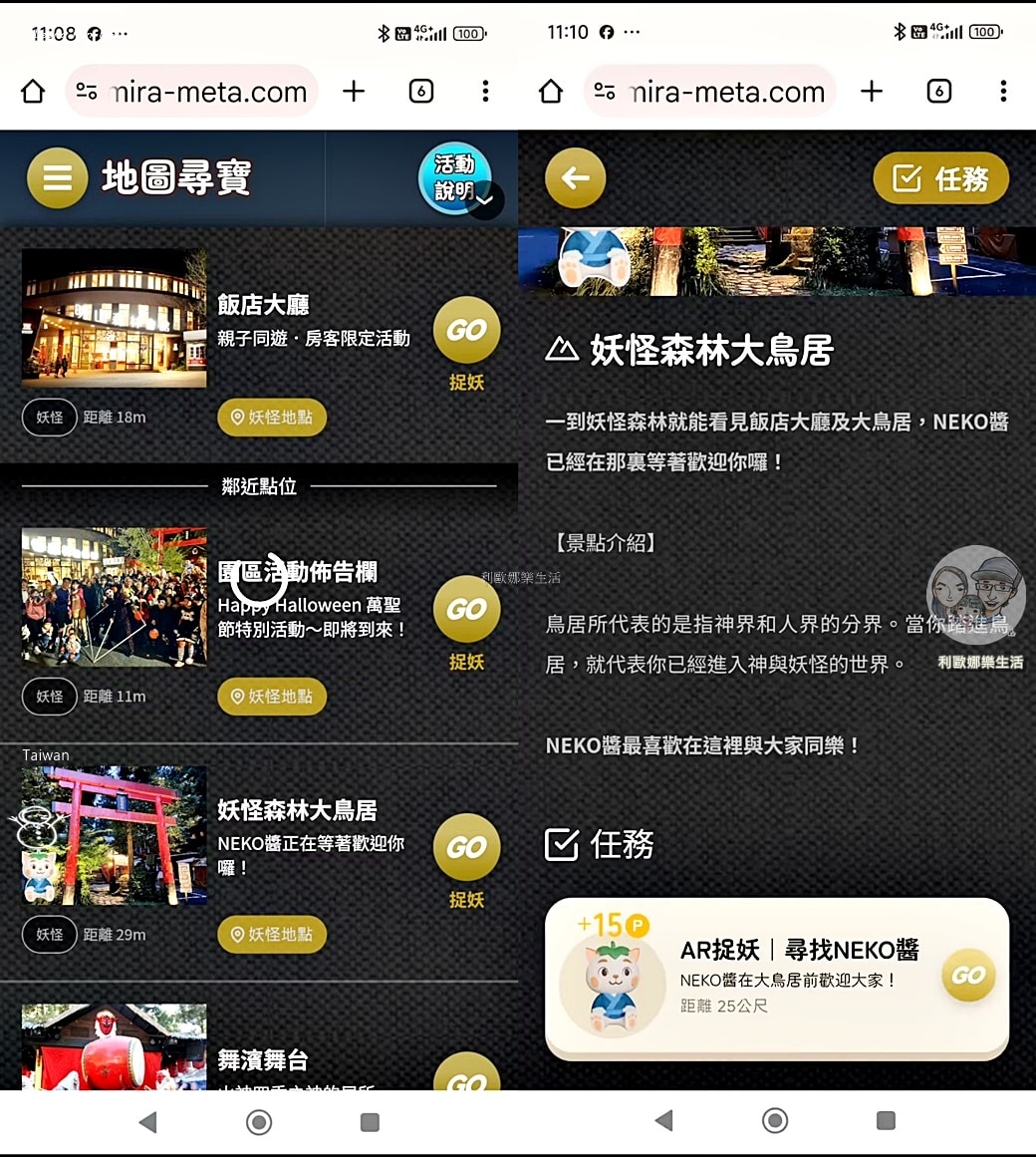View 妖怪地點 for 園區活動佈告欄
This screenshot has width=1036, height=1157.
[x=272, y=697]
